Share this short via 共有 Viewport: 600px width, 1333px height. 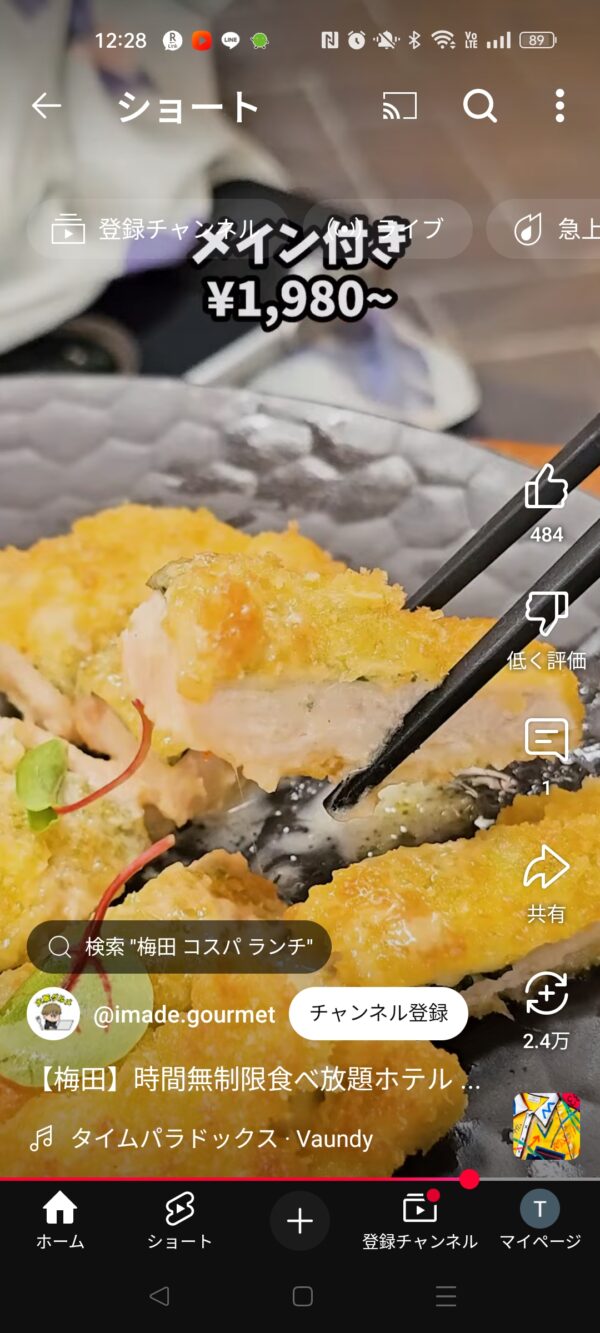pos(546,868)
